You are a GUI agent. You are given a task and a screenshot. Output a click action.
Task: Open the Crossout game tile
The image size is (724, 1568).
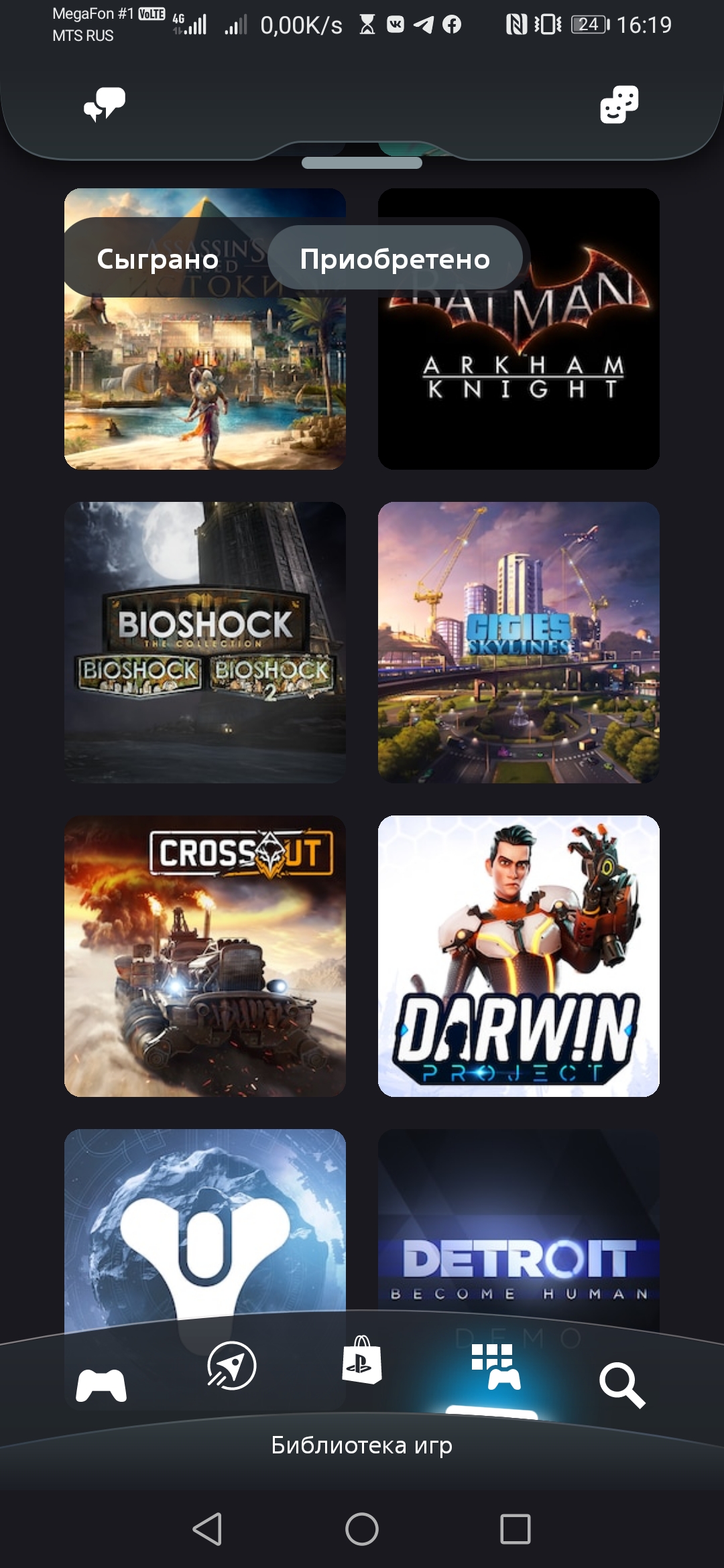(204, 956)
